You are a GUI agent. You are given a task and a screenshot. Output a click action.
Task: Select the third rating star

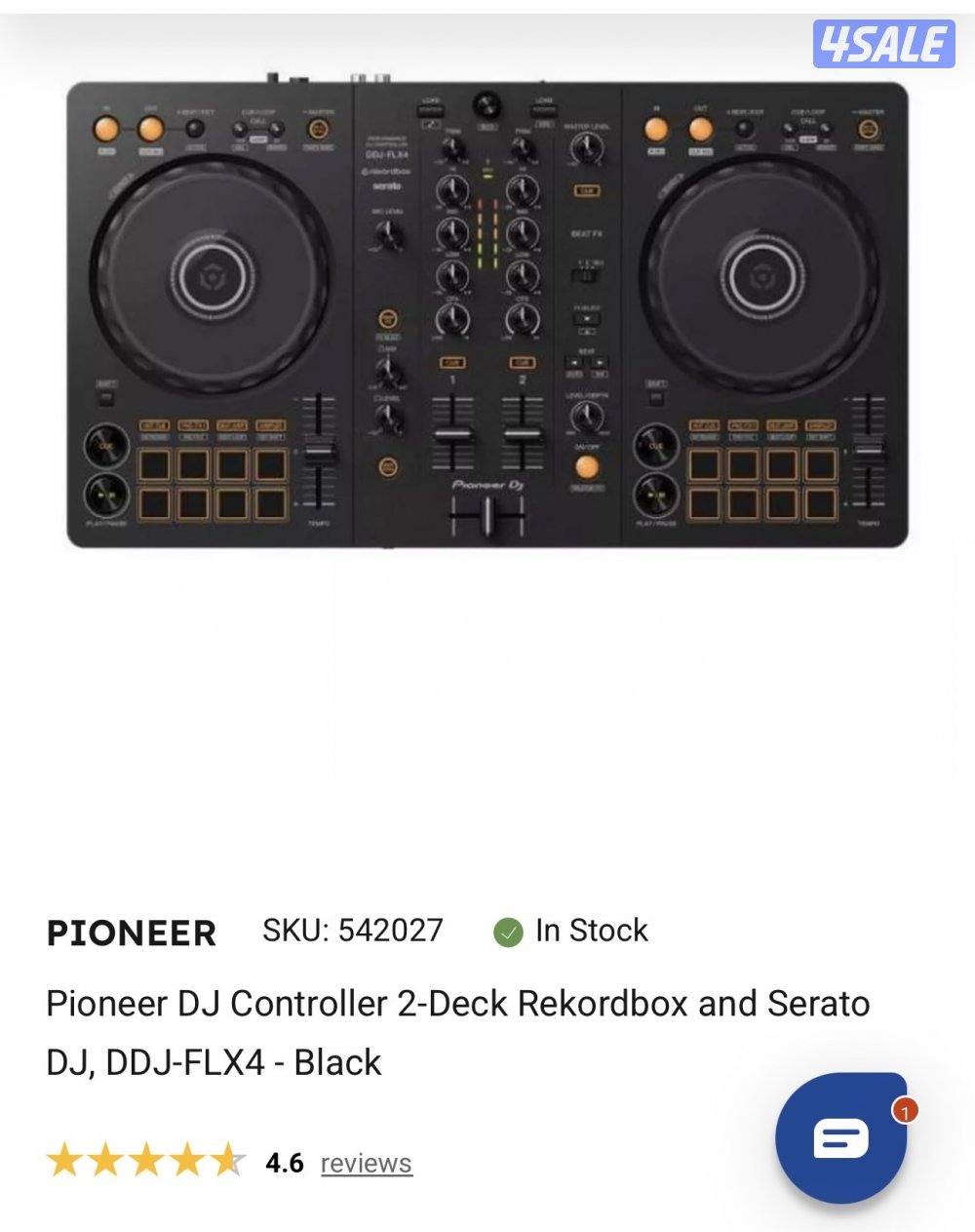(x=148, y=1162)
